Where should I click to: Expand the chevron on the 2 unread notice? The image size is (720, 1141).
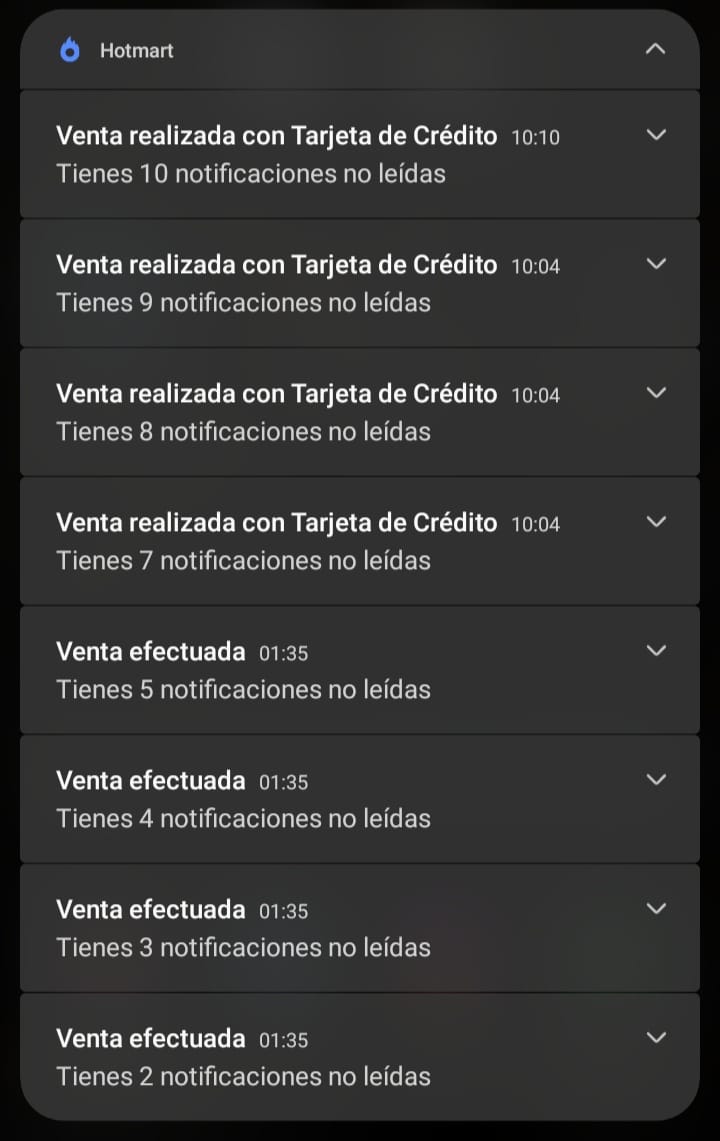tap(656, 1037)
